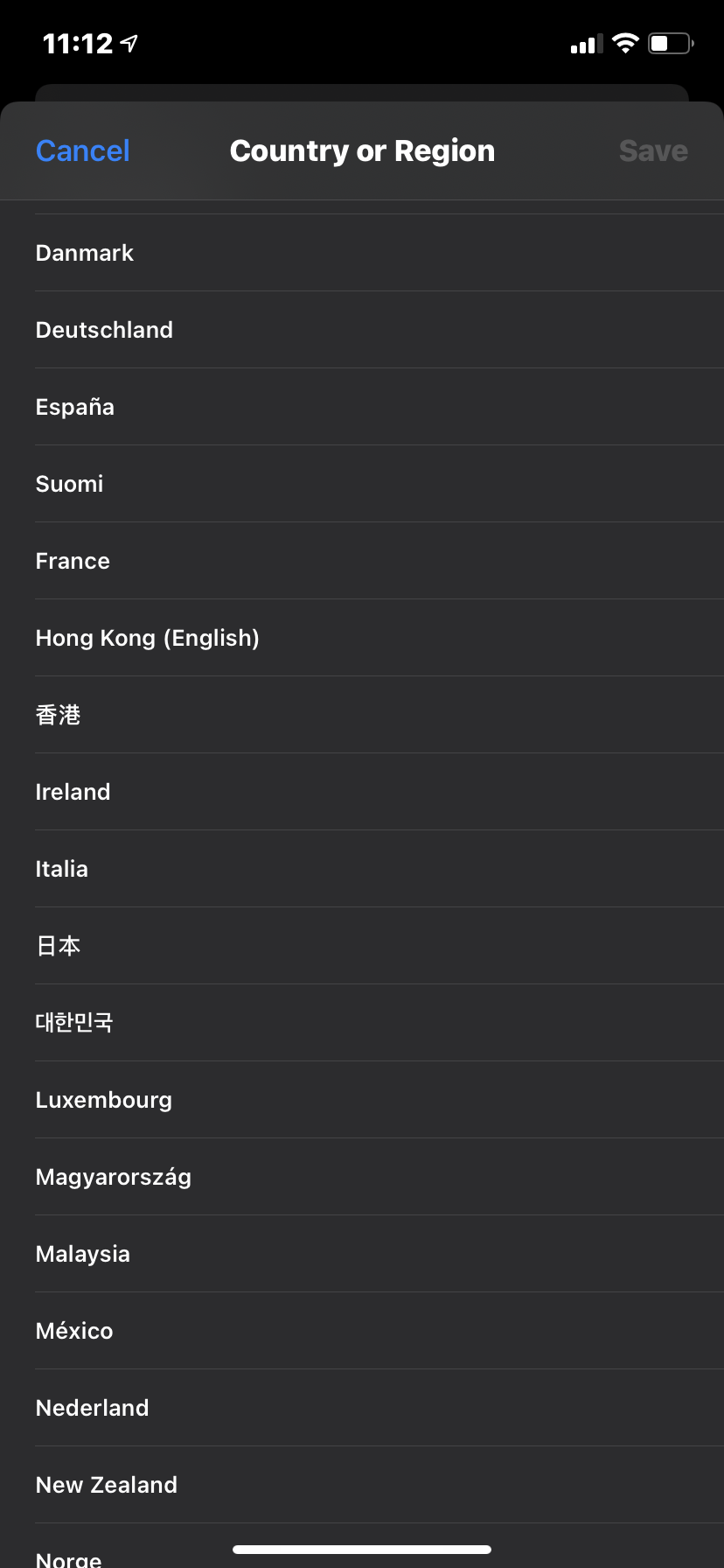Choose Luxembourg as country

tap(103, 1100)
